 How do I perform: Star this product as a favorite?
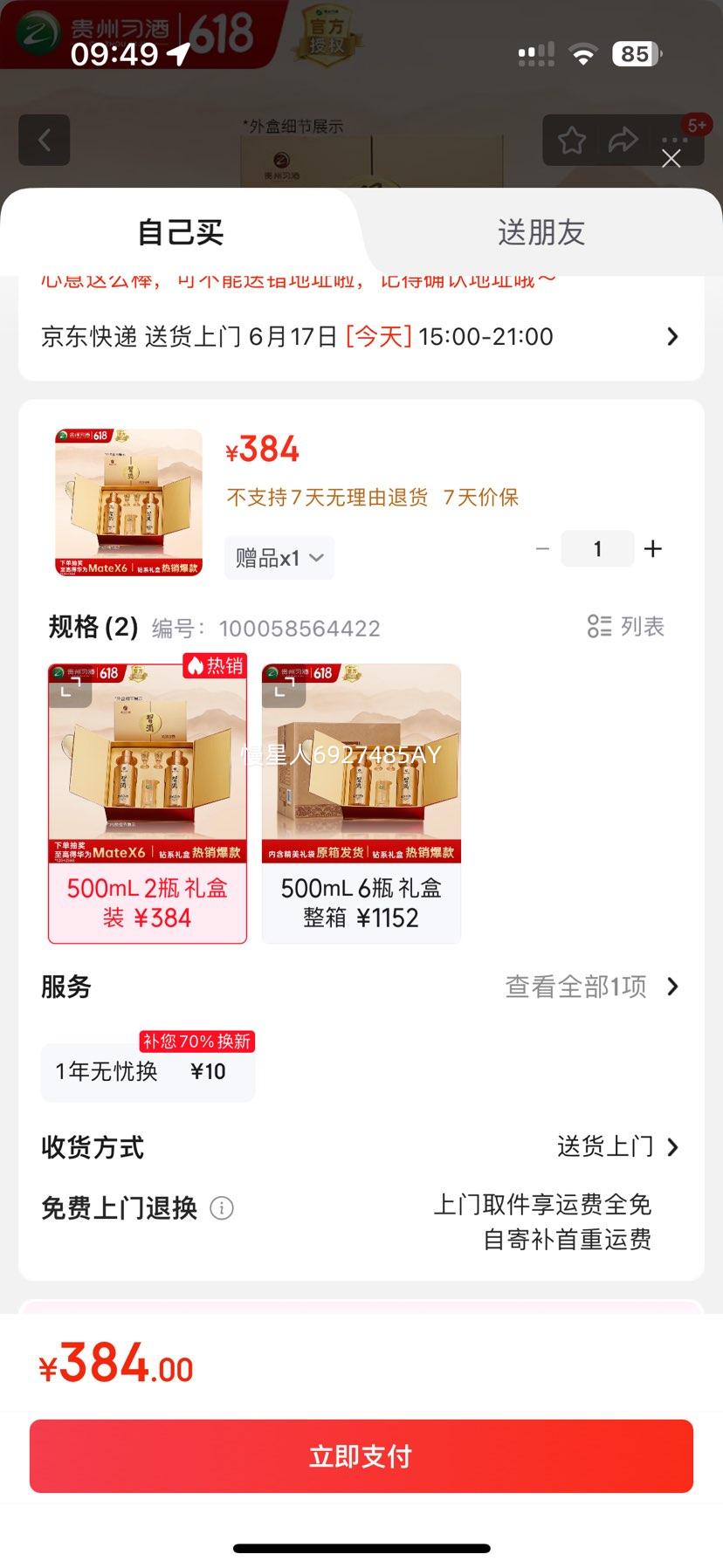572,140
